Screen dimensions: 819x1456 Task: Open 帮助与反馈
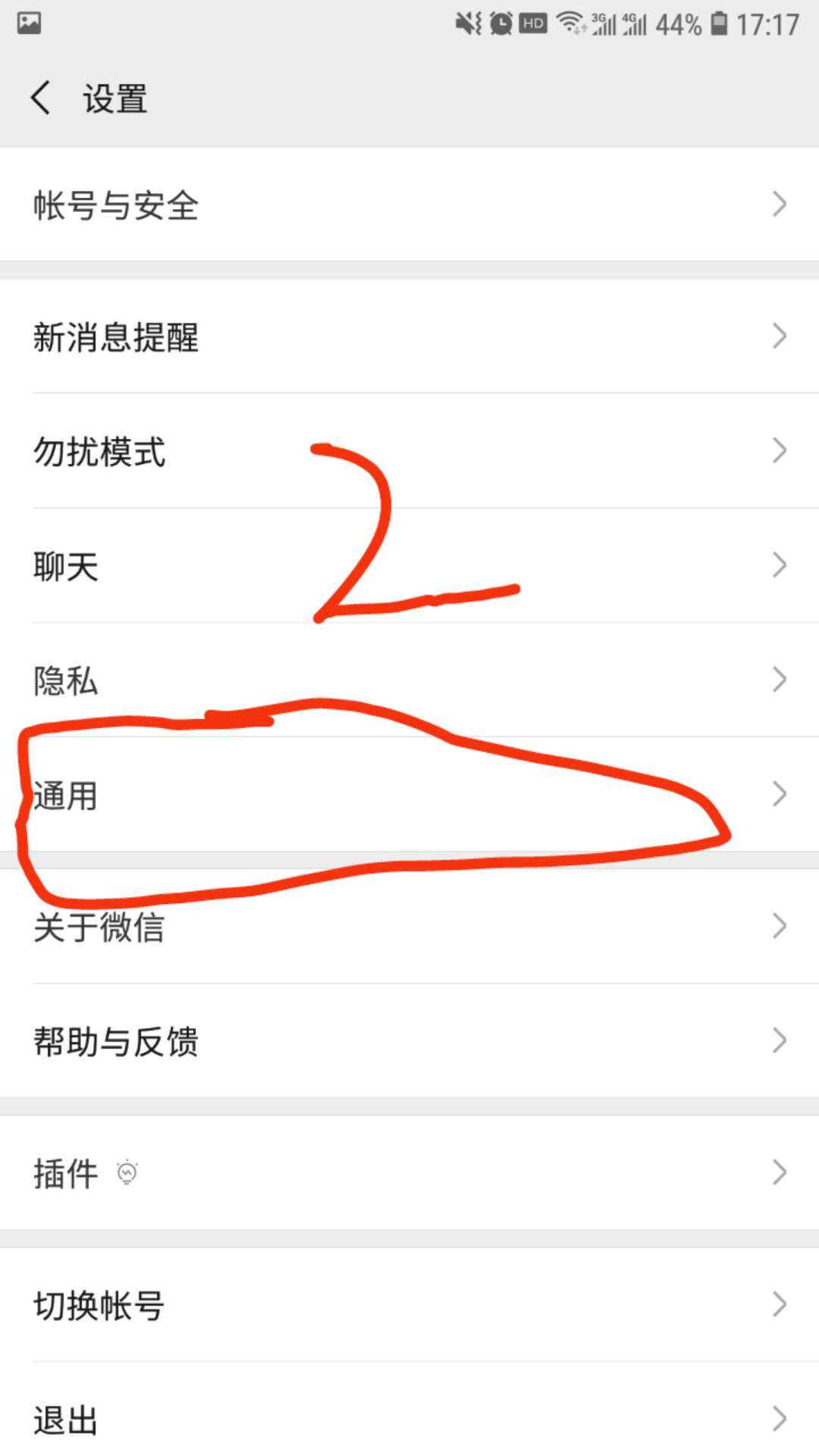coord(409,1041)
